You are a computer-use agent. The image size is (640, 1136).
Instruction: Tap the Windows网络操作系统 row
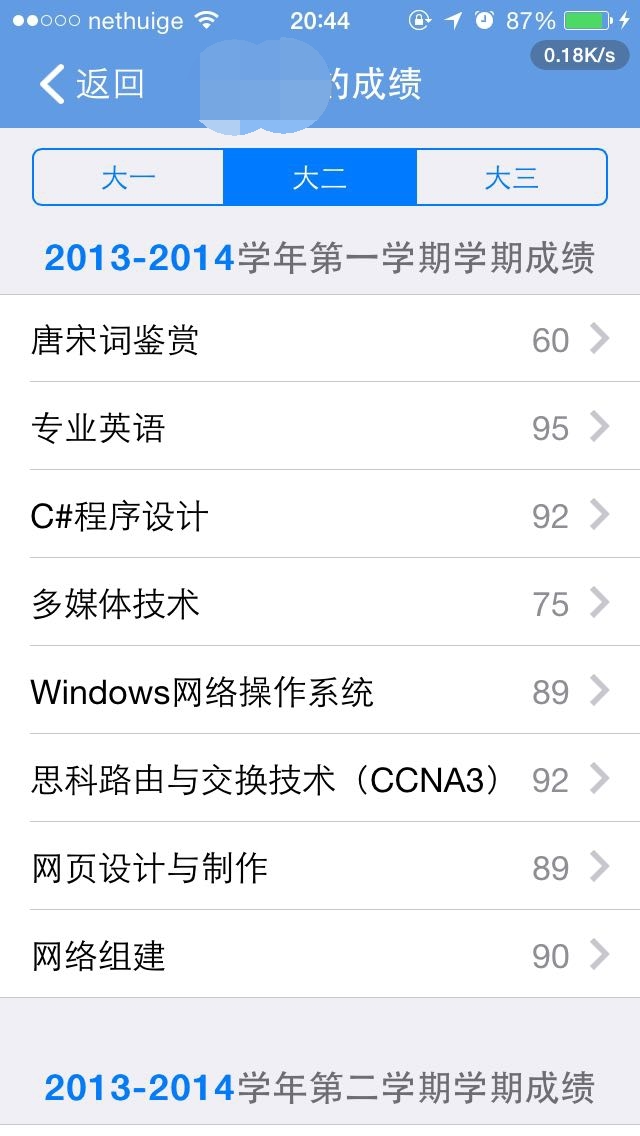point(320,692)
